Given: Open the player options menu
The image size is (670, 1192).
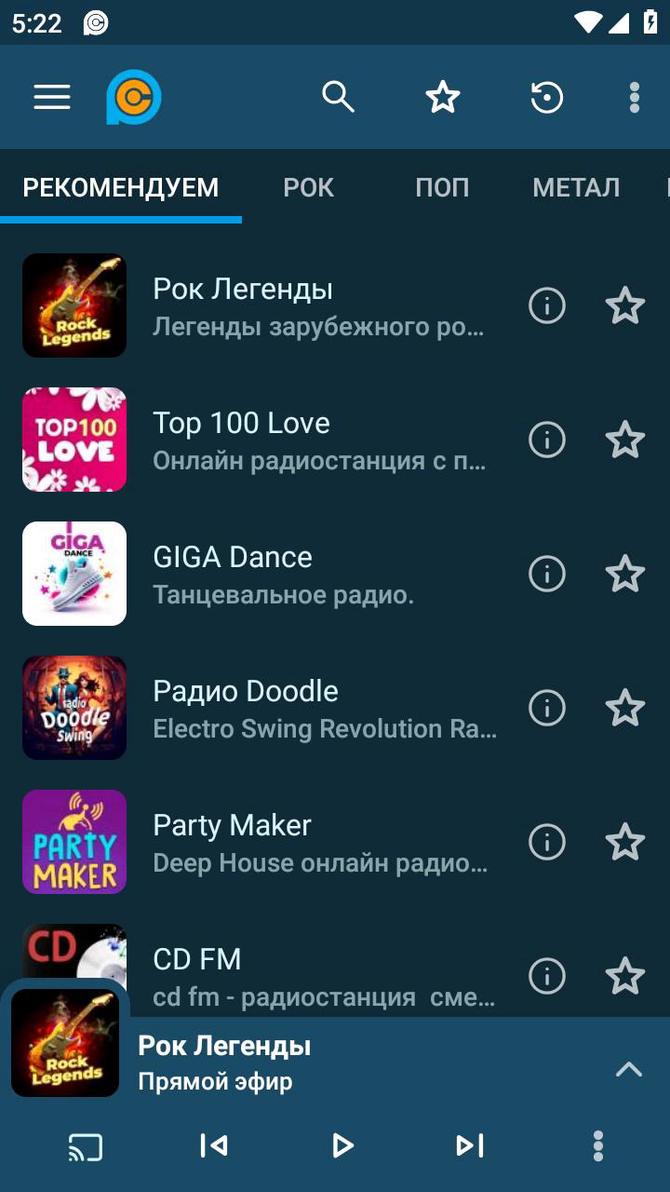Looking at the screenshot, I should 598,1146.
